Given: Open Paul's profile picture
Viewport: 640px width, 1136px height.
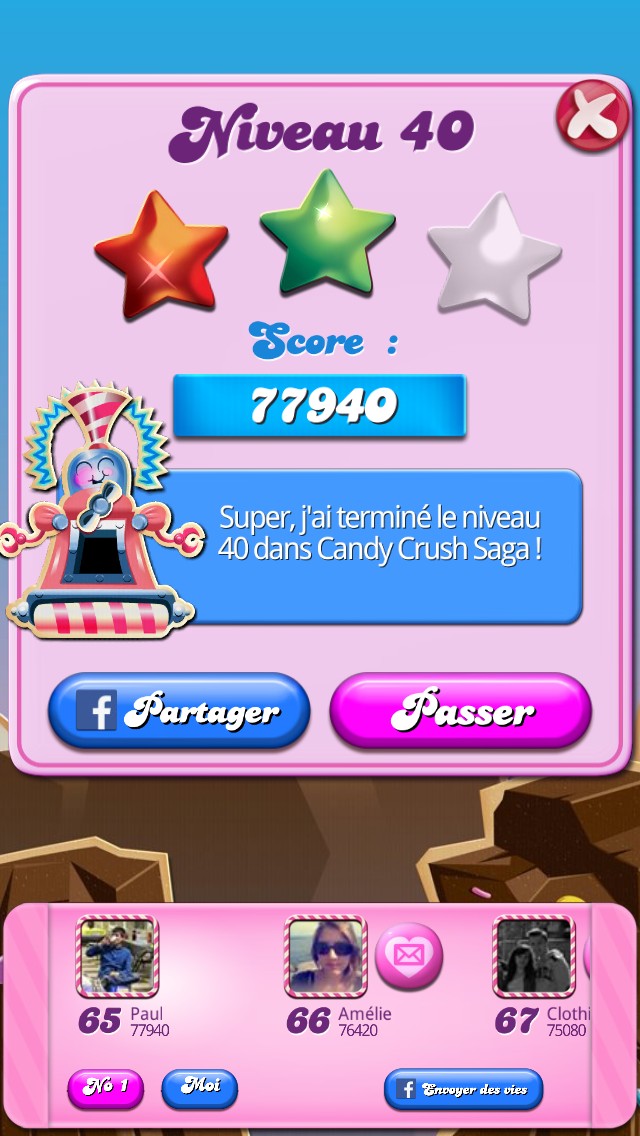Looking at the screenshot, I should pos(117,957).
